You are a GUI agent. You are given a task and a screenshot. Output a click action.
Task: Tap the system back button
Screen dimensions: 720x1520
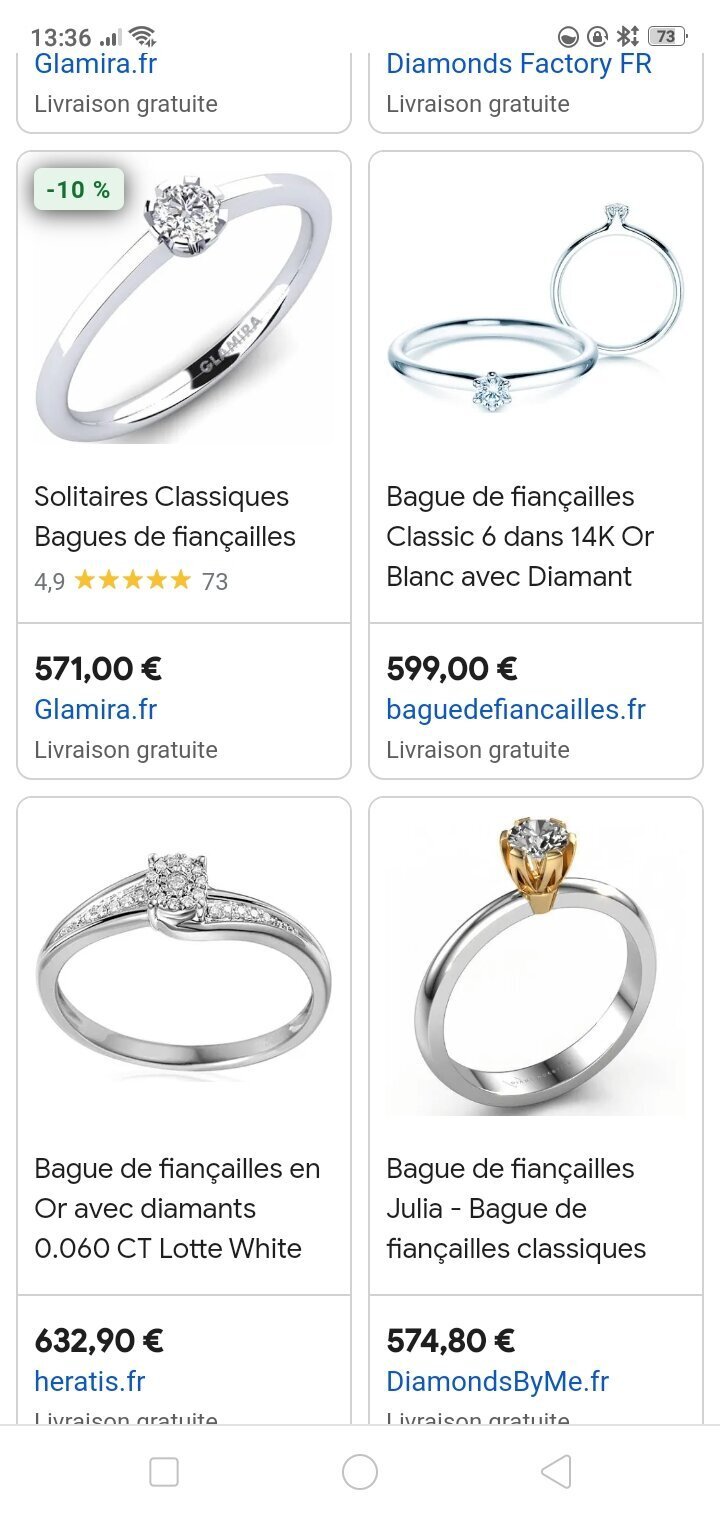(x=556, y=1472)
